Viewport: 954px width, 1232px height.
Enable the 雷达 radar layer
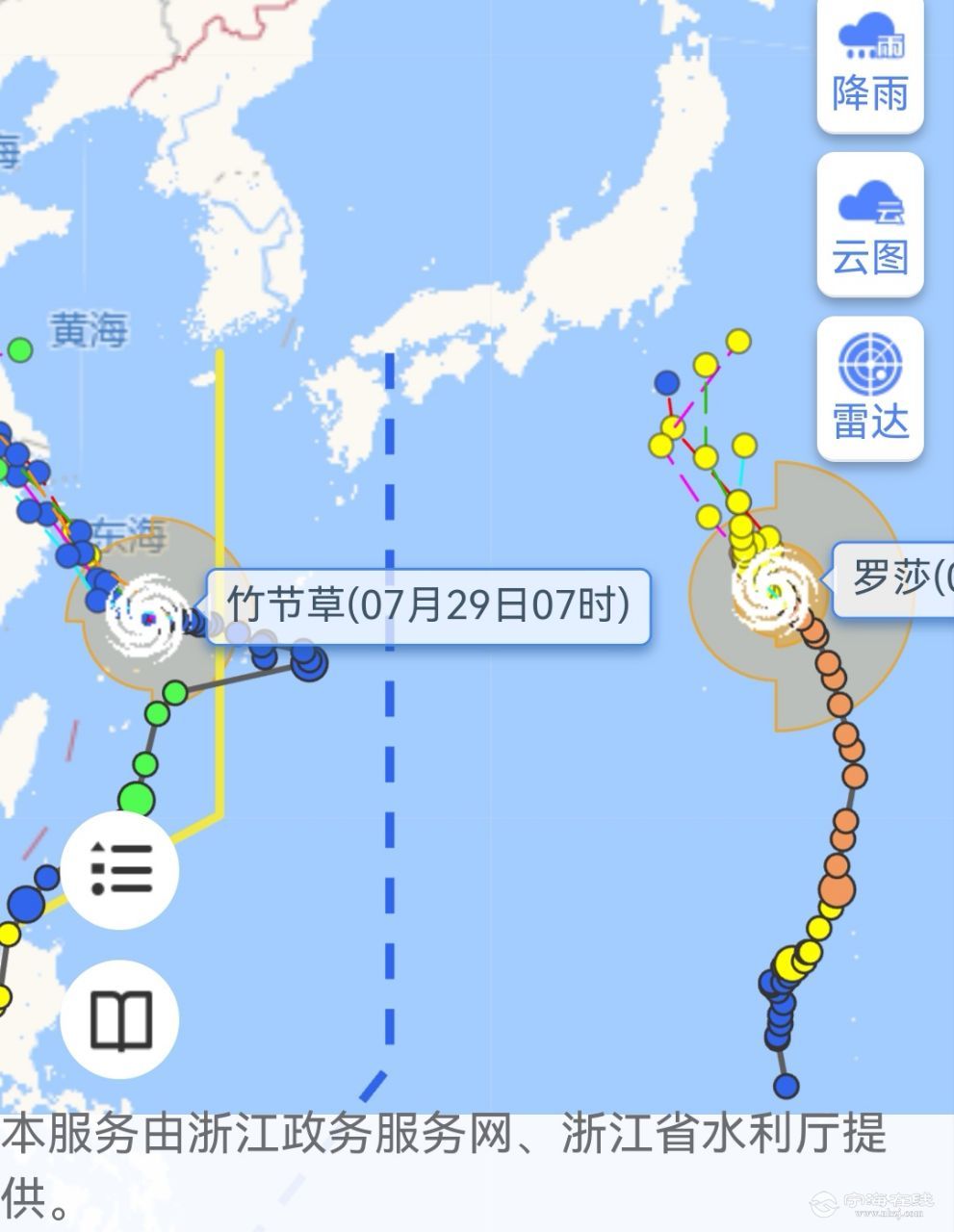870,389
